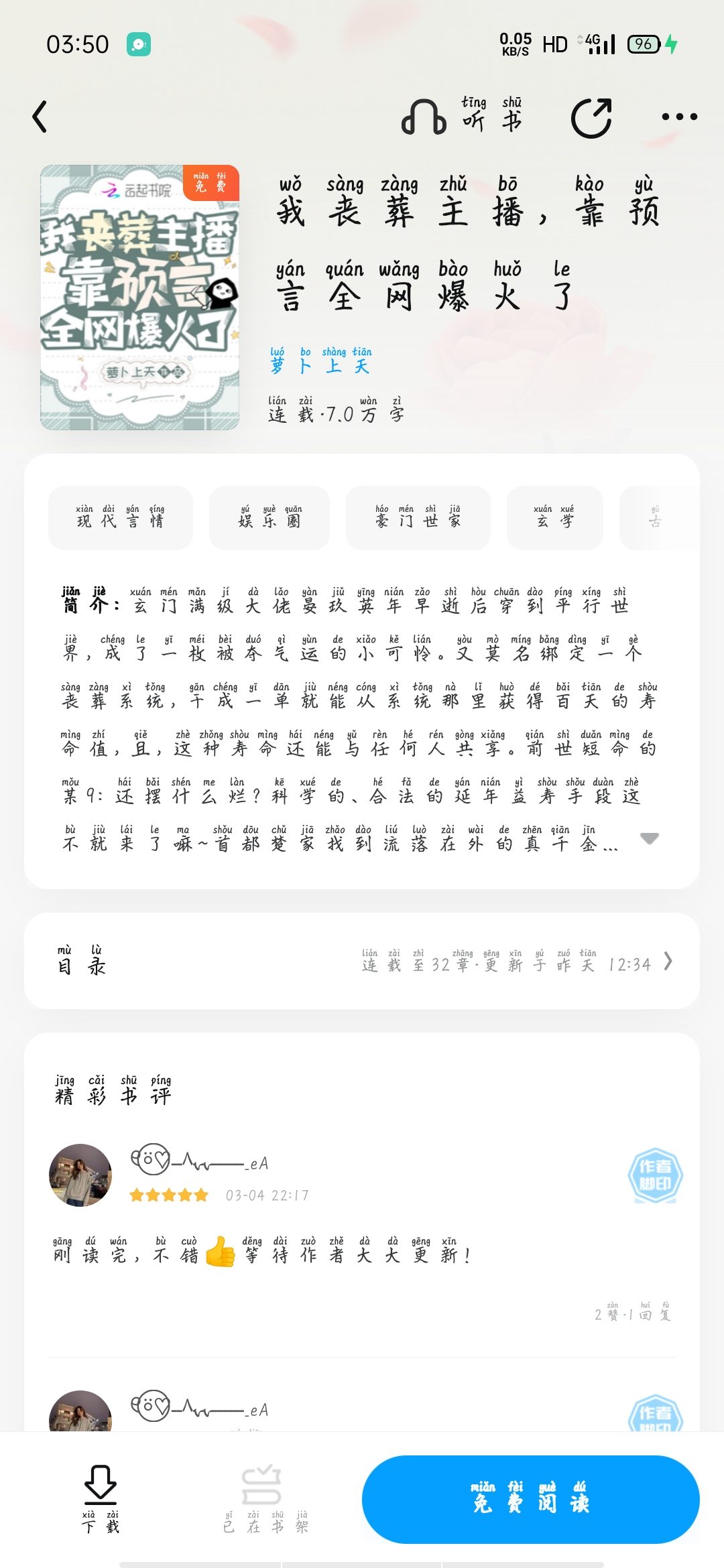Select the 现代言情 tag
Viewport: 724px width, 1568px height.
(121, 517)
